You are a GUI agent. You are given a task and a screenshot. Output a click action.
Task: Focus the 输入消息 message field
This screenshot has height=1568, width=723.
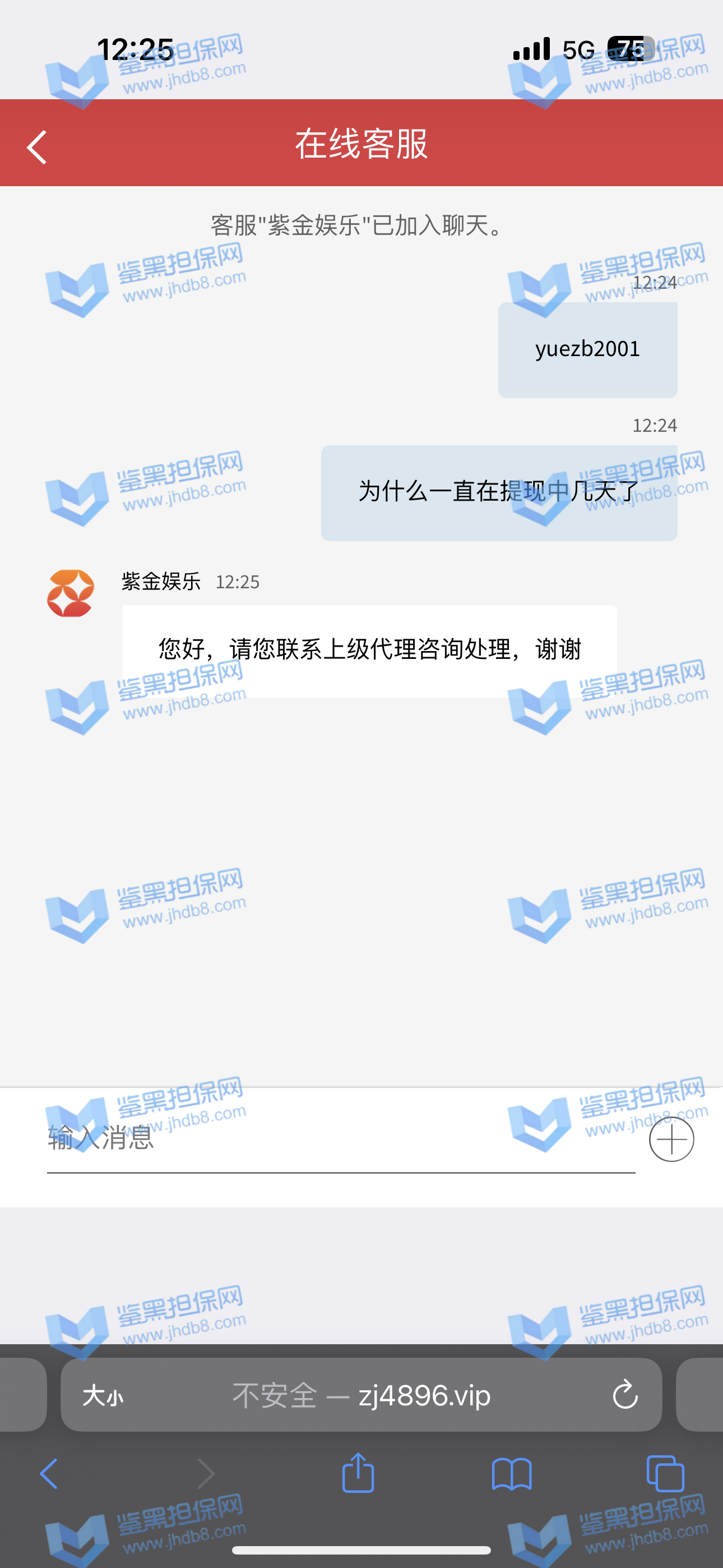coord(341,1138)
